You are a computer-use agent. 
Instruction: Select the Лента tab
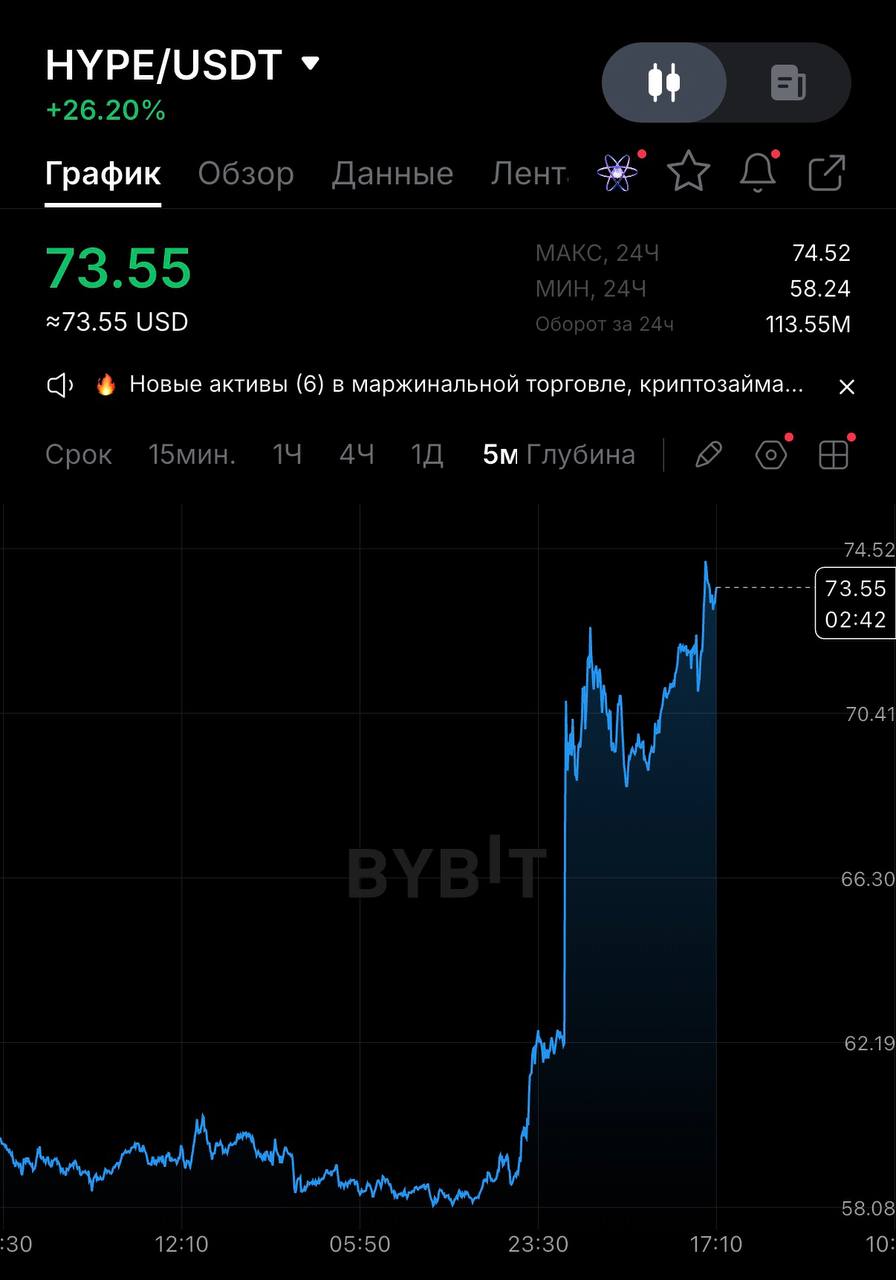pos(530,173)
